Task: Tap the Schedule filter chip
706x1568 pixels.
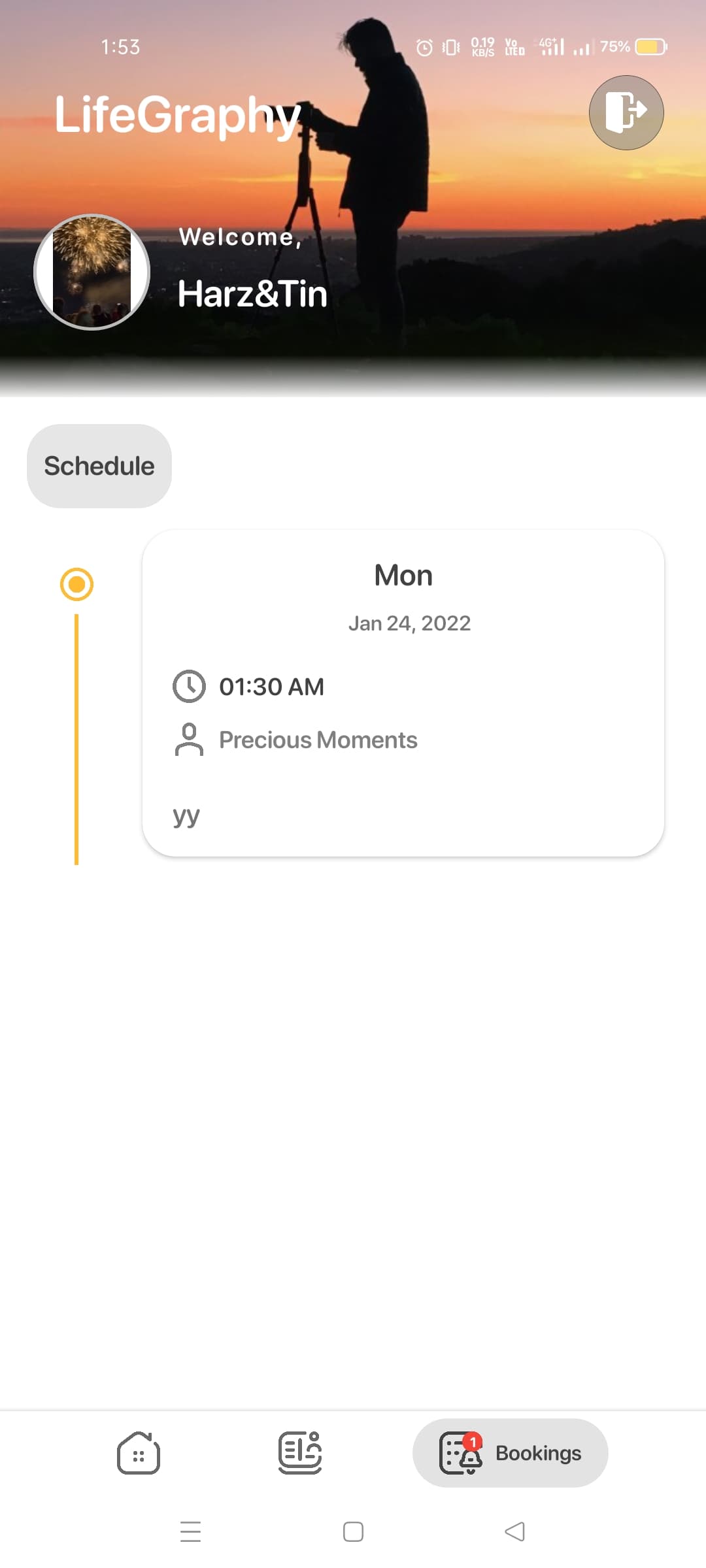Action: [99, 465]
